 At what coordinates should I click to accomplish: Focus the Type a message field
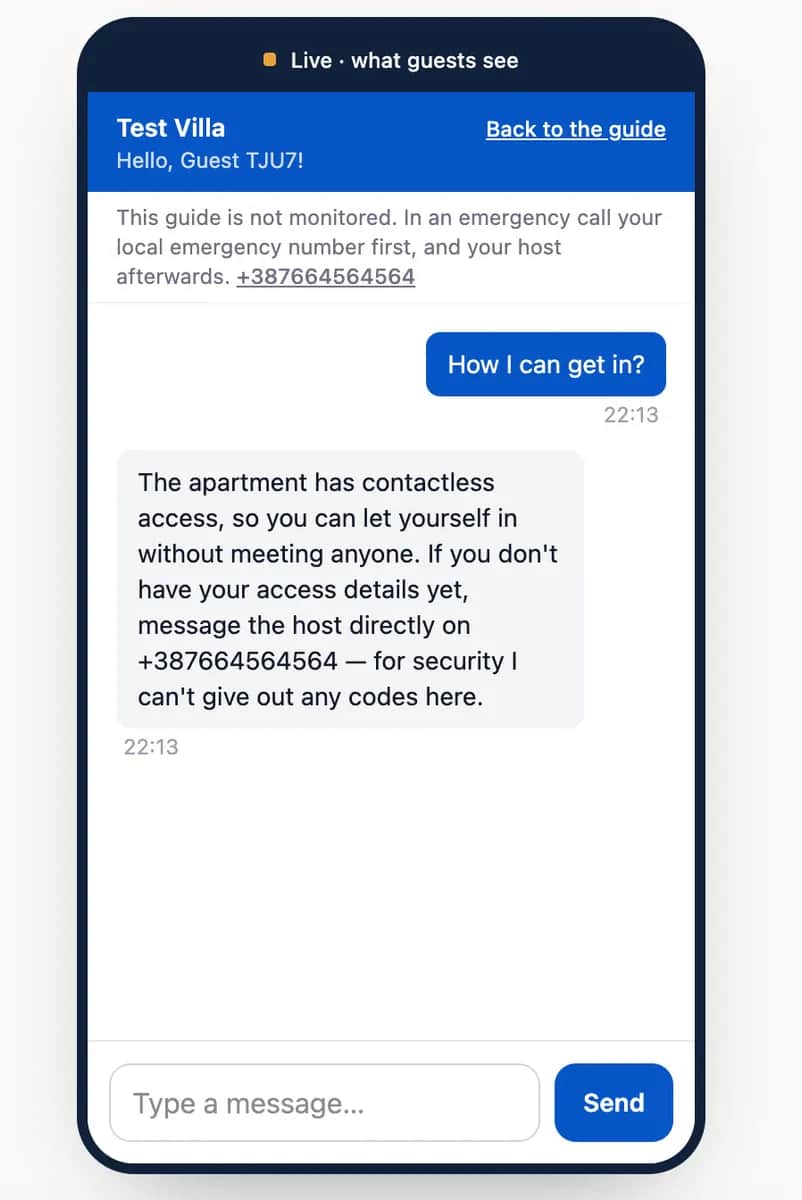[x=324, y=1103]
